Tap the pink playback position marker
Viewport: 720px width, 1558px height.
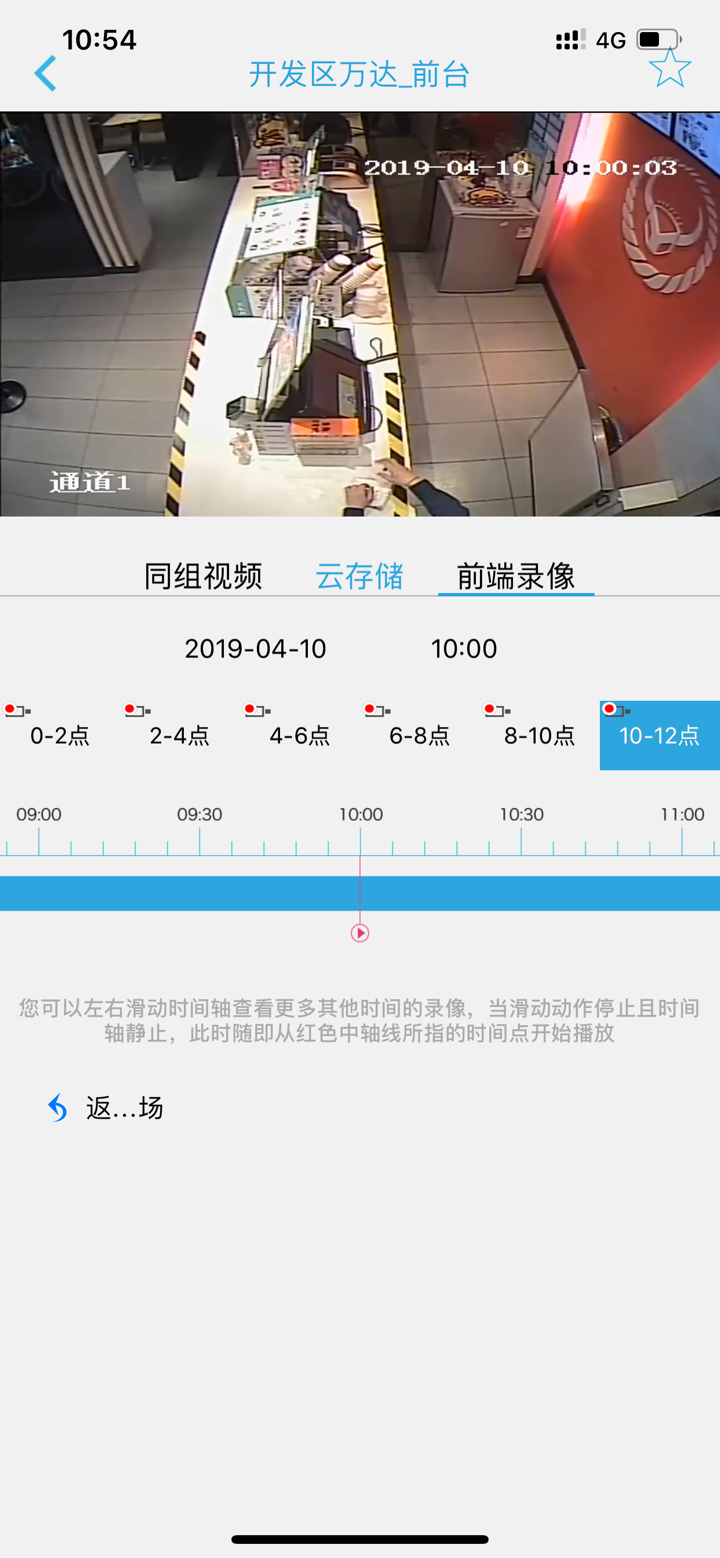coord(360,932)
